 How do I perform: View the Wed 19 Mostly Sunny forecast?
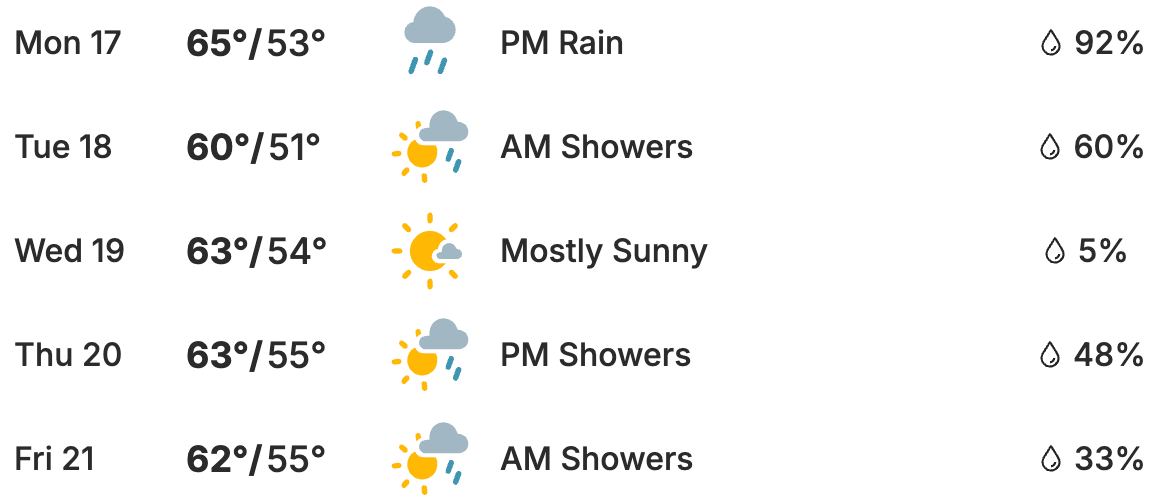pyautogui.click(x=603, y=251)
